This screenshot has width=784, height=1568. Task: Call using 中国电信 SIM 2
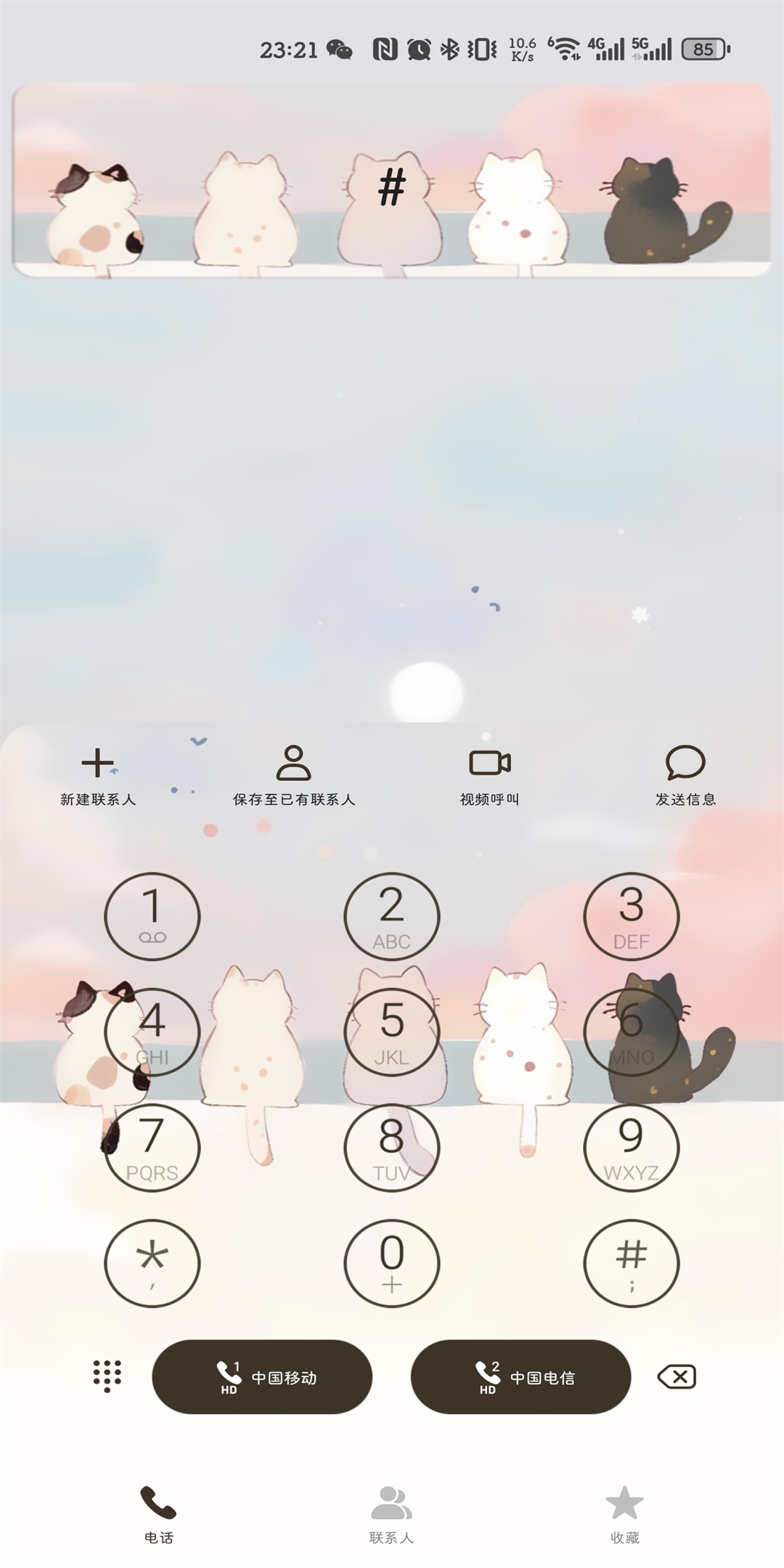[520, 1376]
